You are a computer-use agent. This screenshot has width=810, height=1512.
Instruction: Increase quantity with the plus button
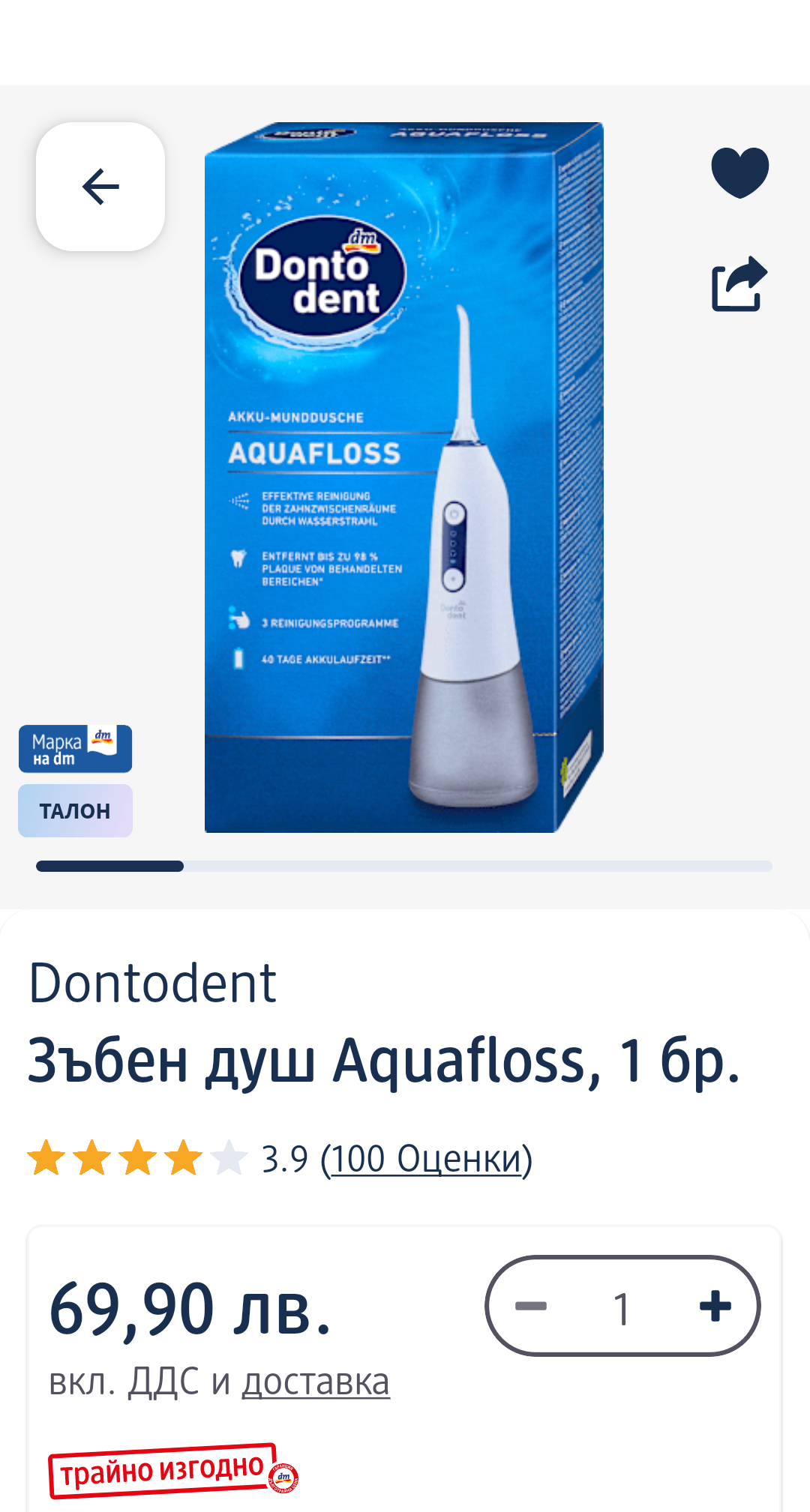pos(715,1307)
